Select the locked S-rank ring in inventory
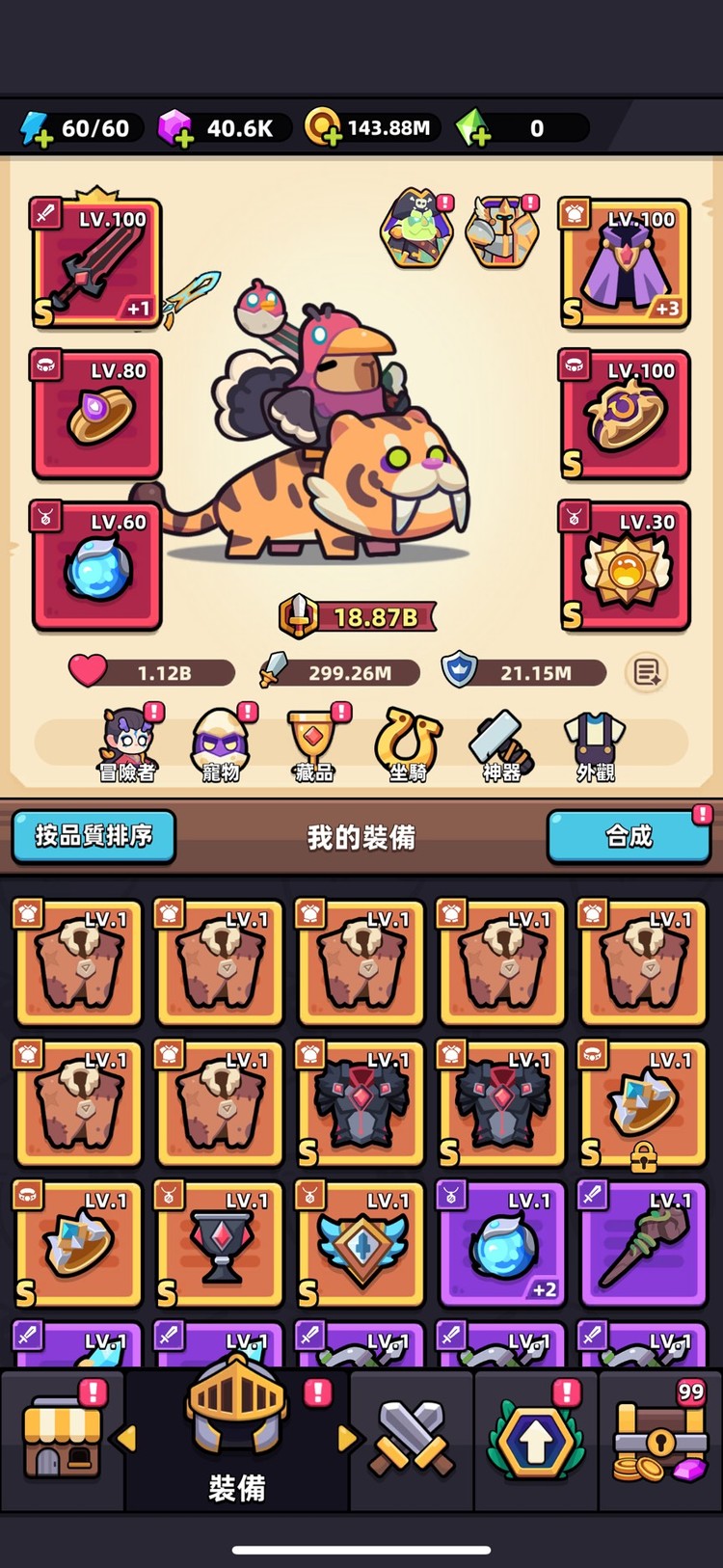 coord(643,1104)
